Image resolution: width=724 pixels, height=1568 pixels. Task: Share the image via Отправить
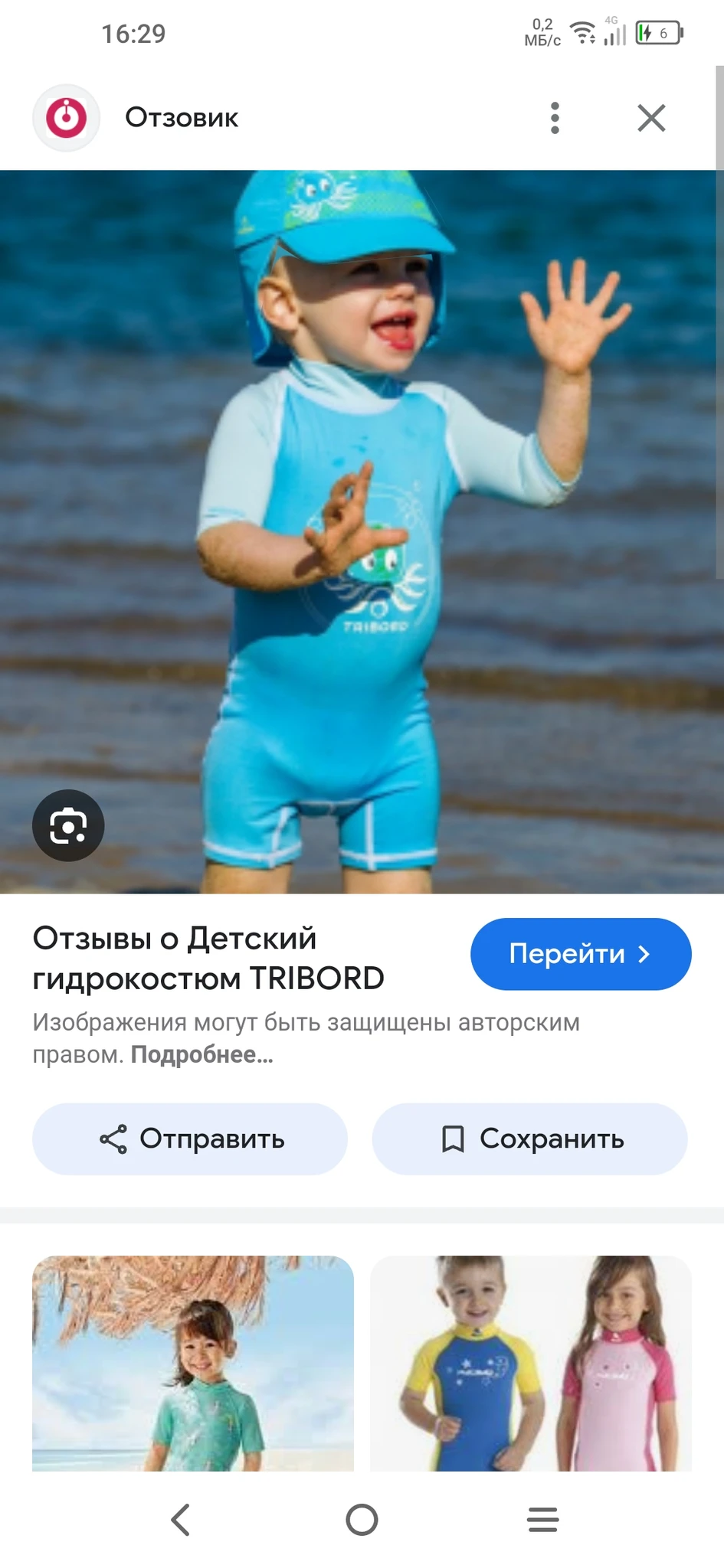click(x=190, y=1139)
